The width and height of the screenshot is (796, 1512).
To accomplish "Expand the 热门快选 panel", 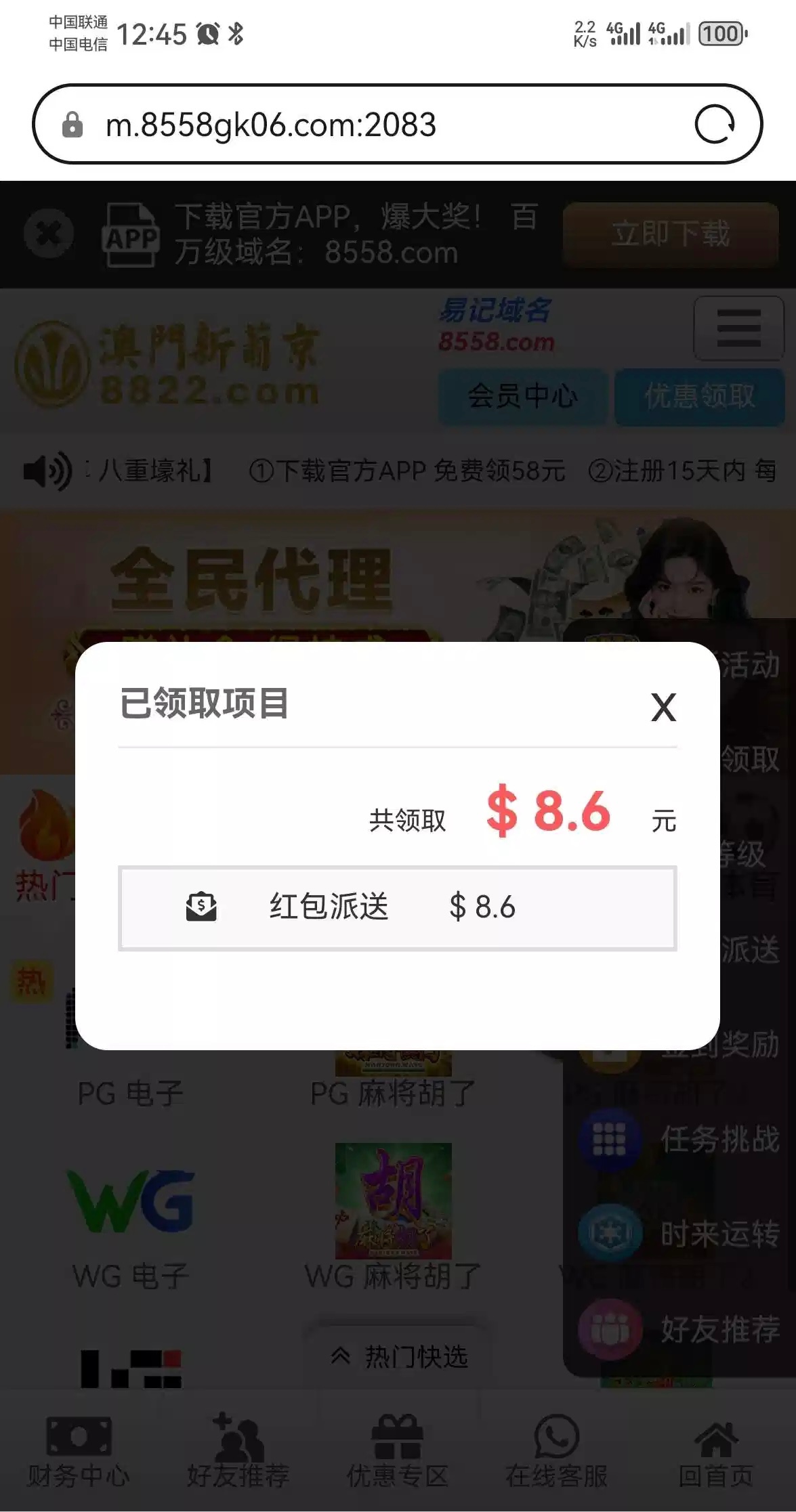I will (x=400, y=1356).
